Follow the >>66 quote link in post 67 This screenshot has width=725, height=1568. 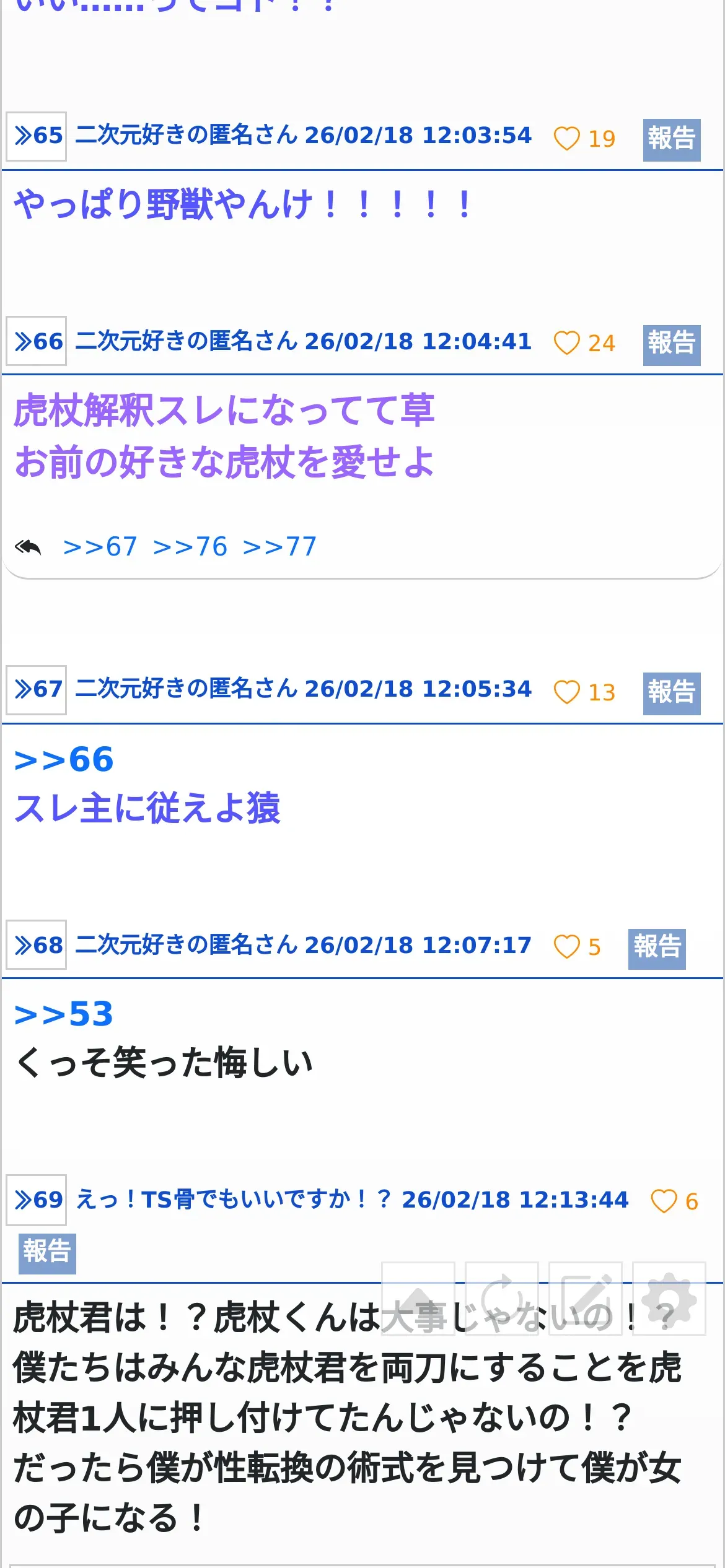pos(64,760)
